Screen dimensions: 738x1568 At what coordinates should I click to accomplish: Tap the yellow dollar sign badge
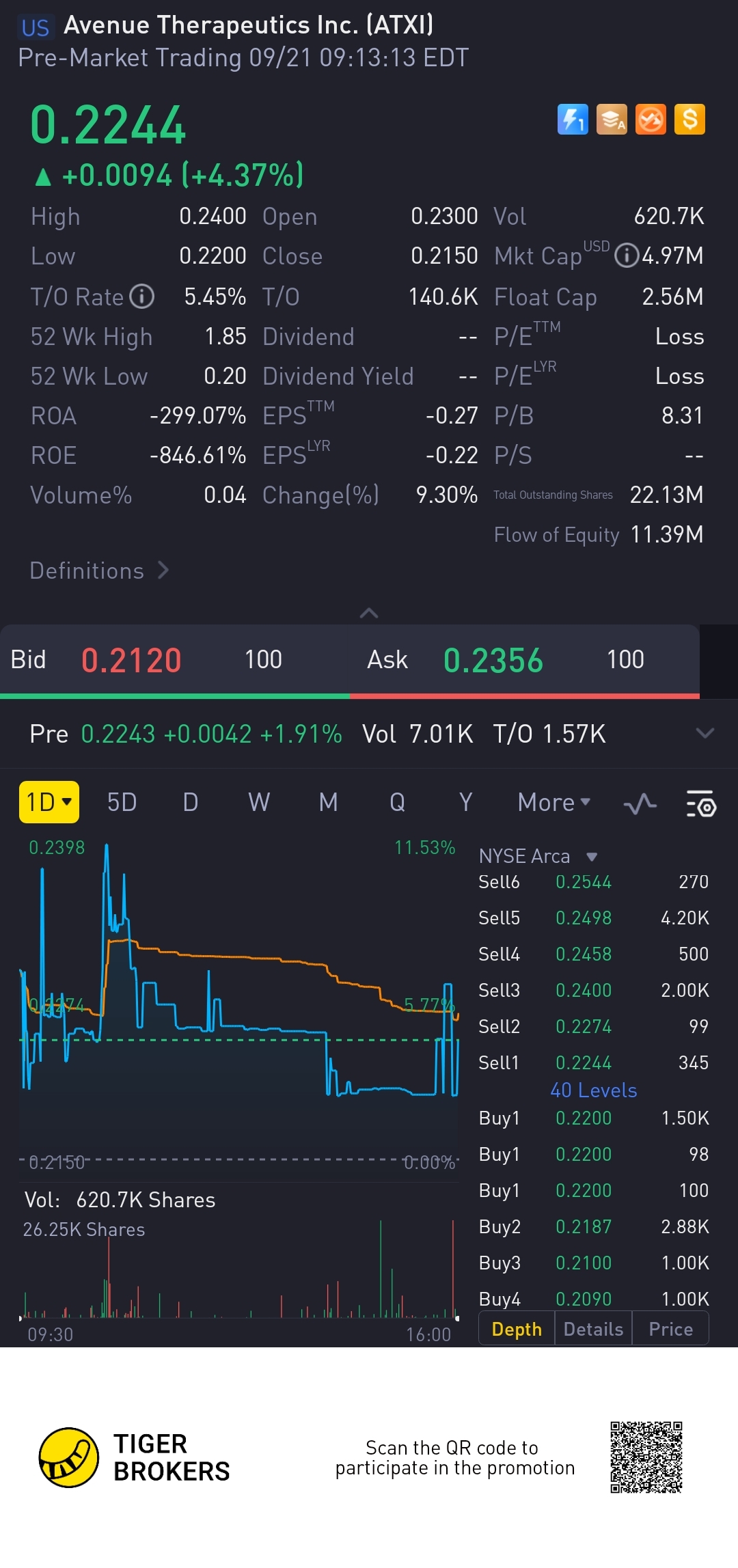pyautogui.click(x=689, y=120)
